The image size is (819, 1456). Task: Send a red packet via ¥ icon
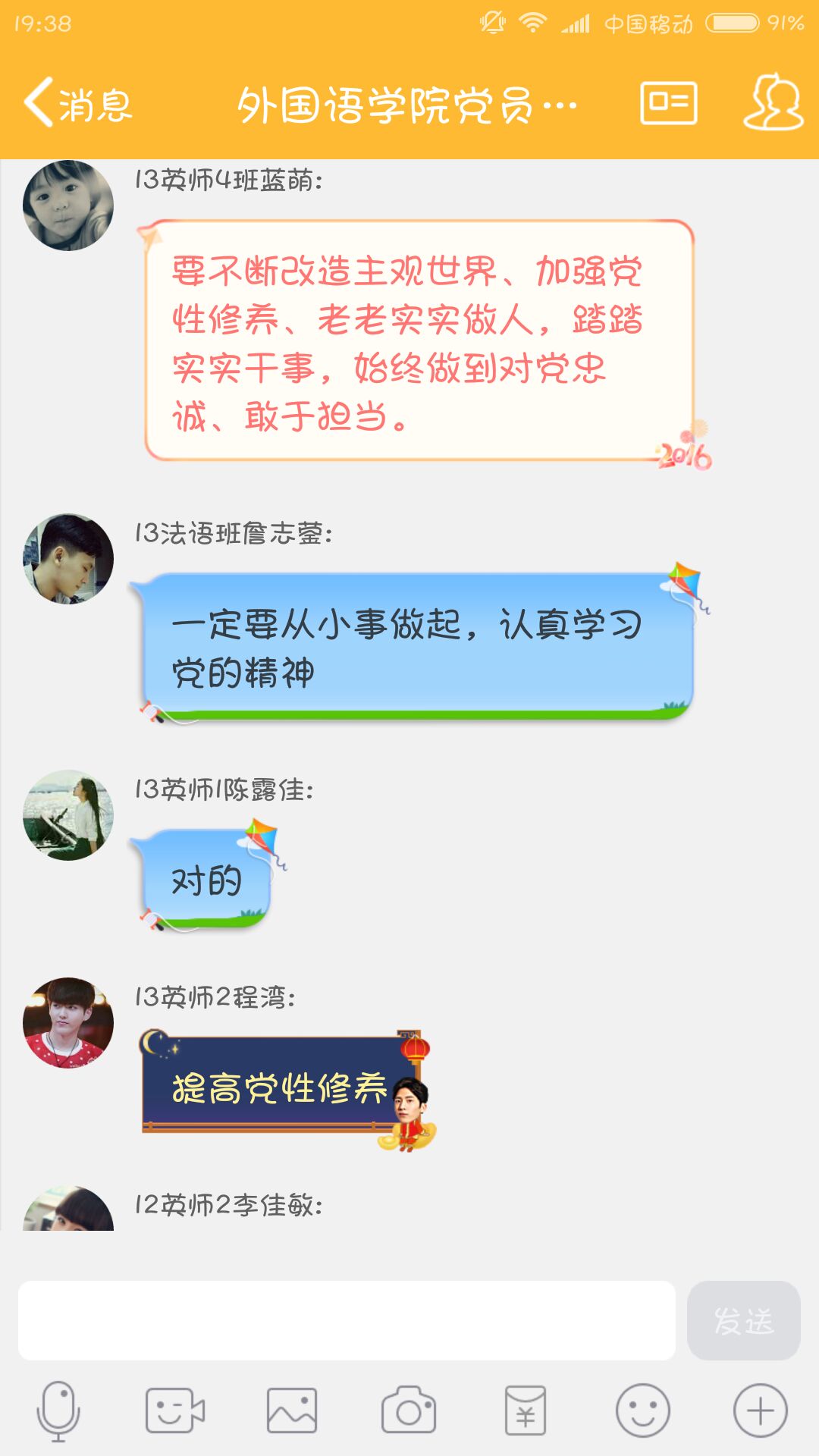coord(526,1411)
